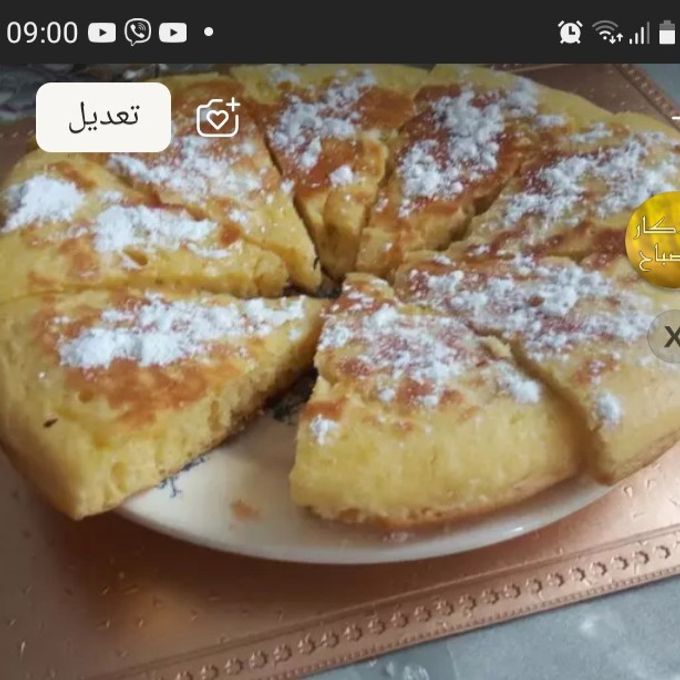This screenshot has height=680, width=680.
Task: Tap the تعديل (Edit) button
Action: (x=103, y=117)
